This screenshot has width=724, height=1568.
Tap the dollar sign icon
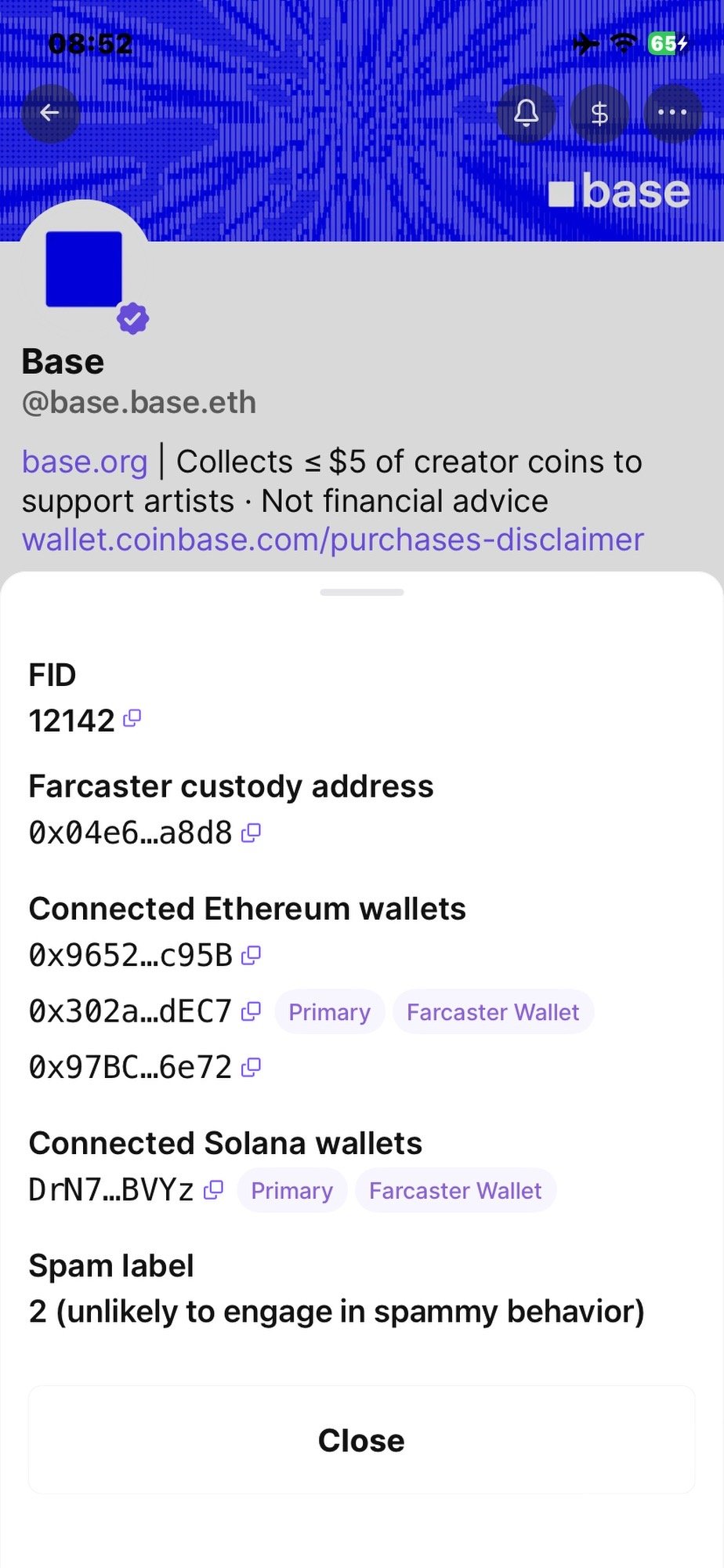[599, 113]
